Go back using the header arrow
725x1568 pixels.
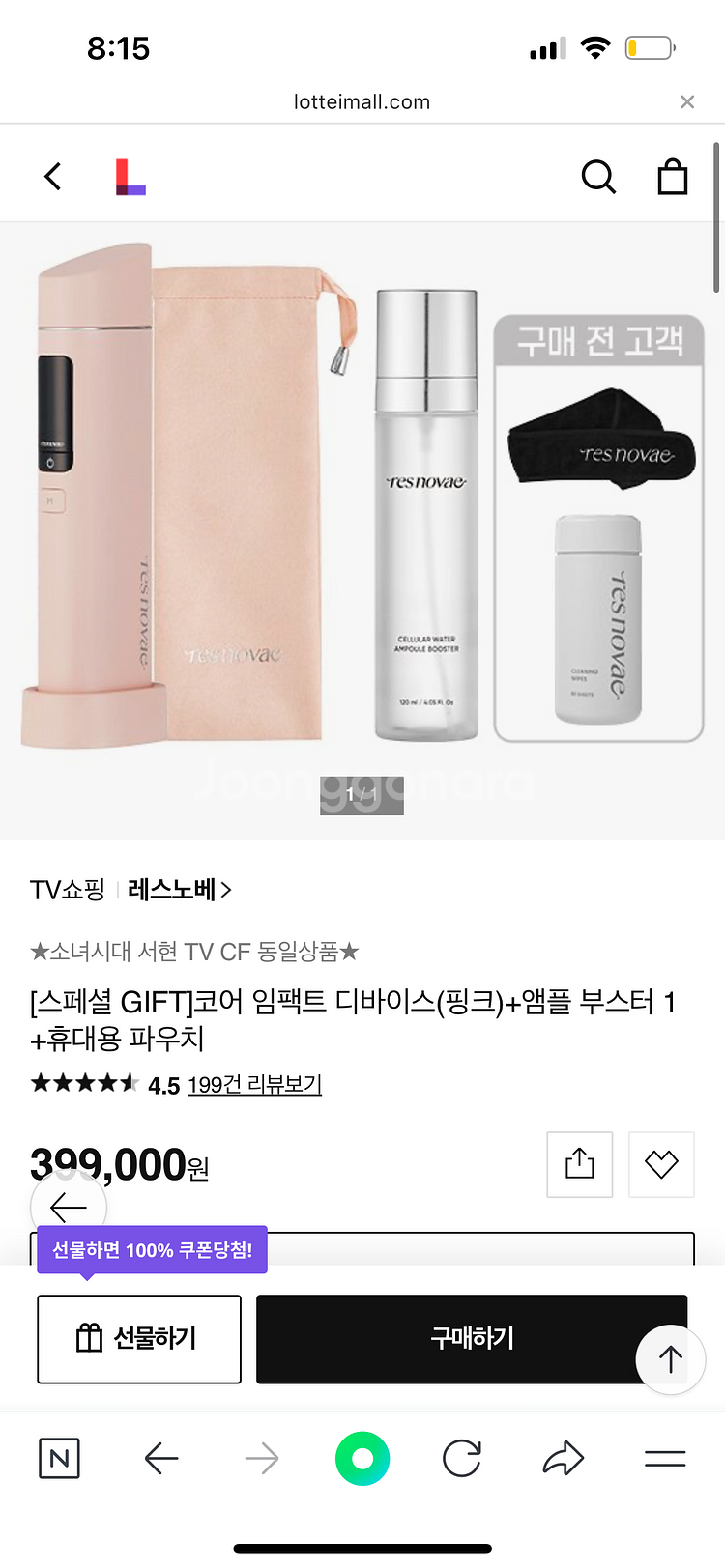(53, 177)
